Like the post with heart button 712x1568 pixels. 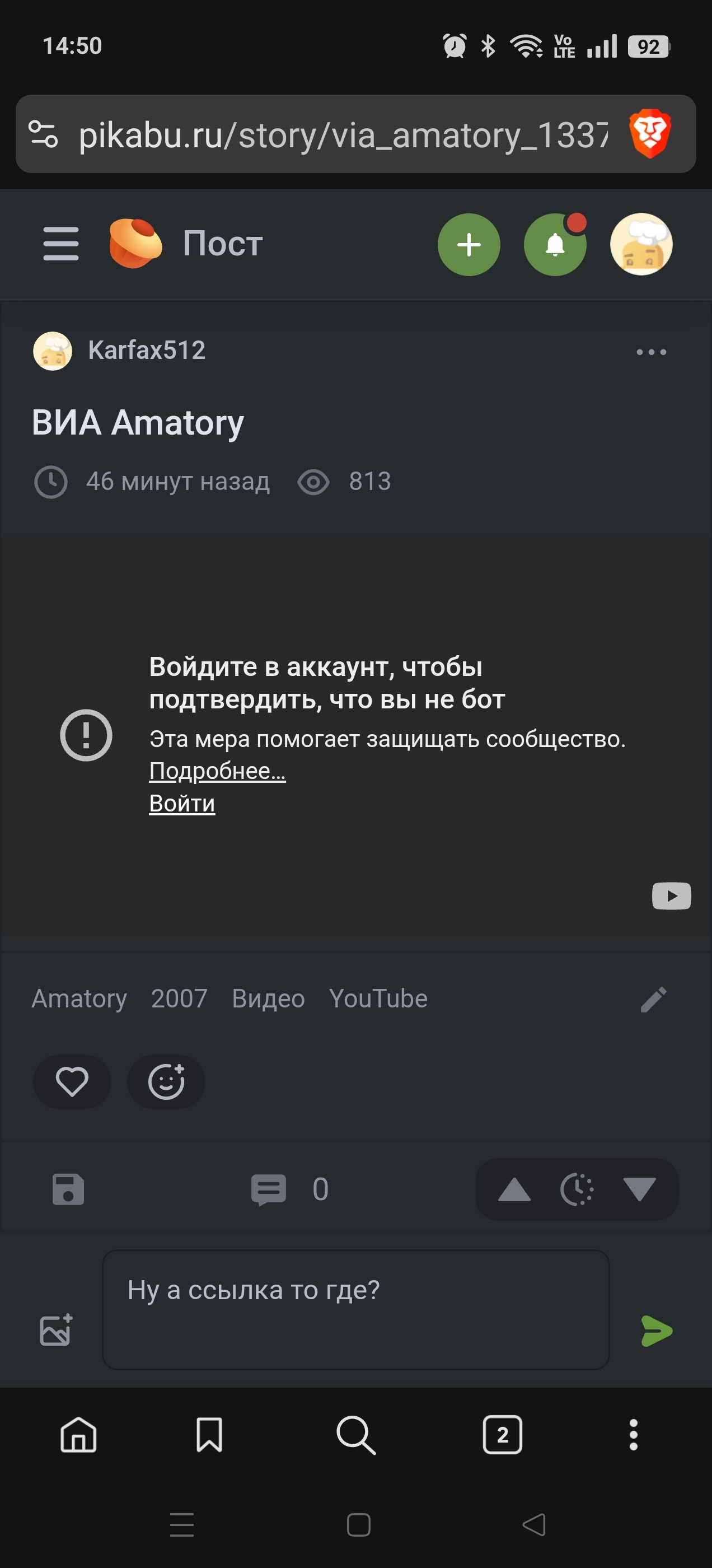click(72, 1082)
